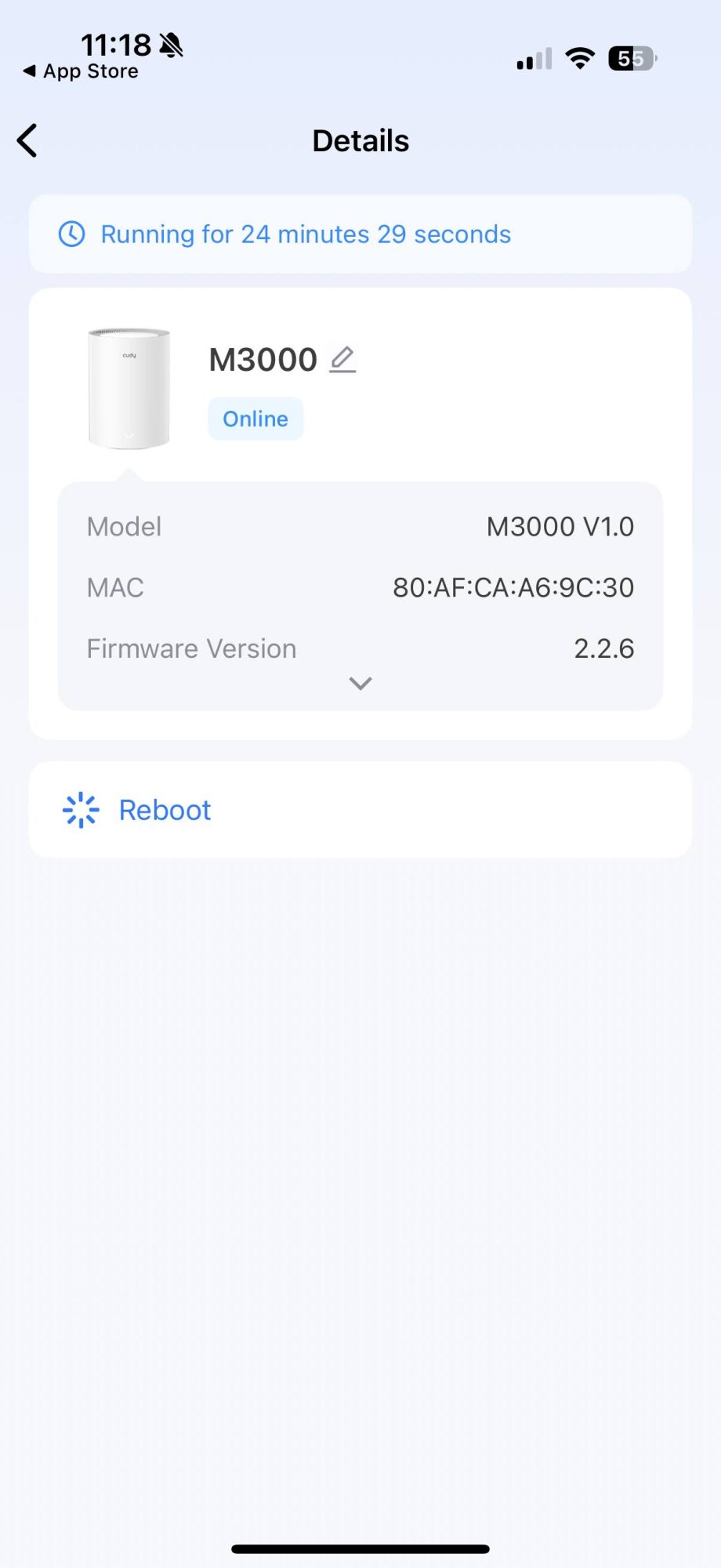Return to the App Store
721x1568 pixels.
[82, 71]
